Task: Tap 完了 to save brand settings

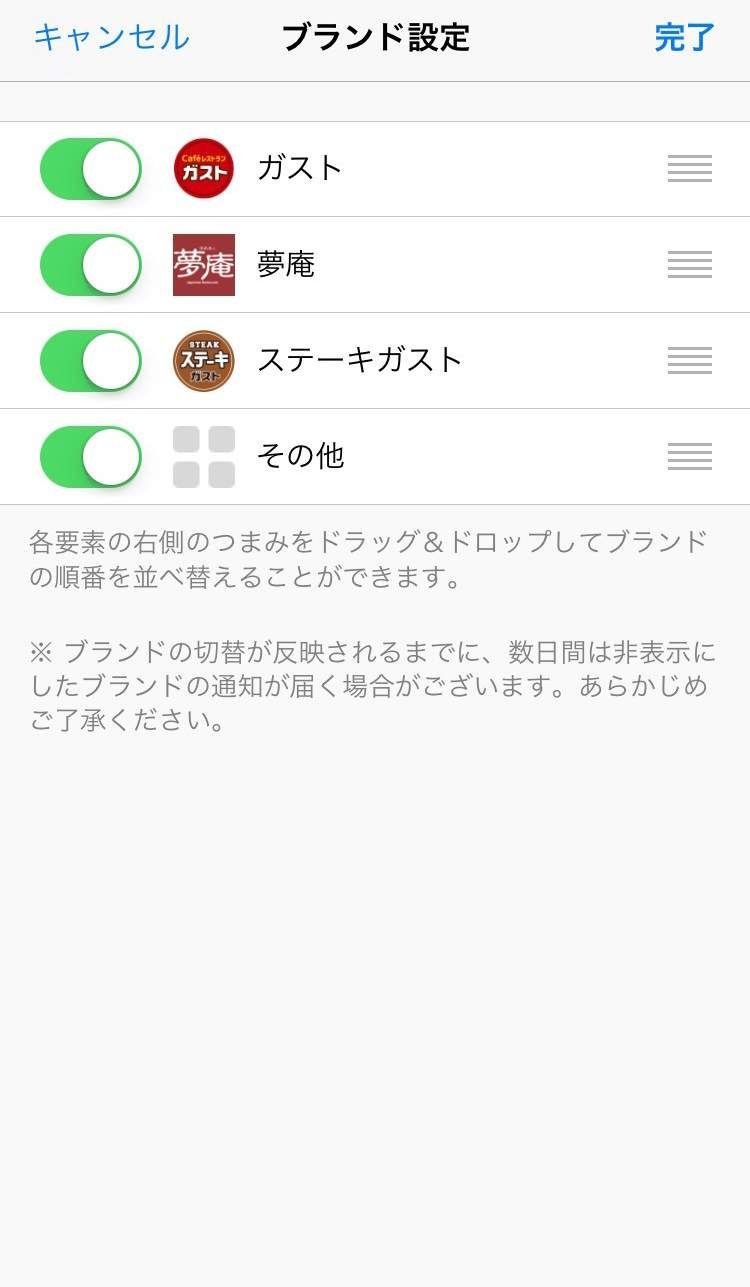Action: (x=685, y=38)
